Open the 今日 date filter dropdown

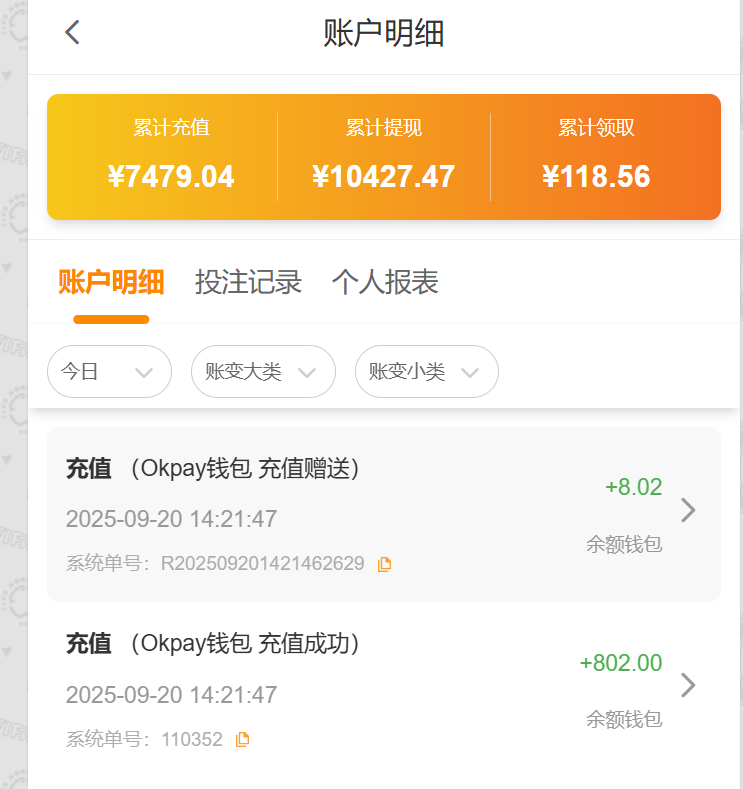109,371
